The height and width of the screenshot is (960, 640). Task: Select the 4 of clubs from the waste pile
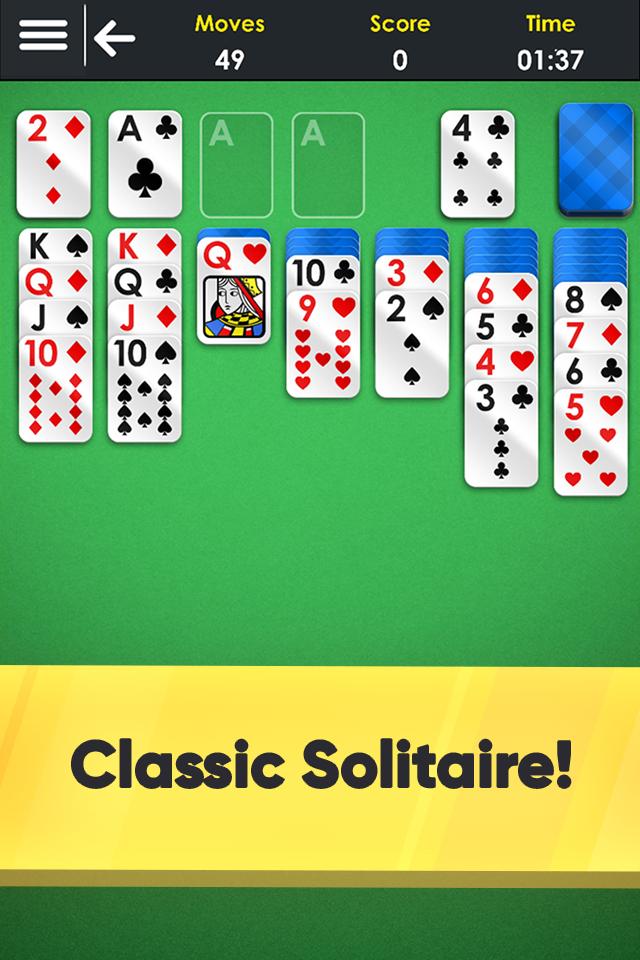pos(478,164)
